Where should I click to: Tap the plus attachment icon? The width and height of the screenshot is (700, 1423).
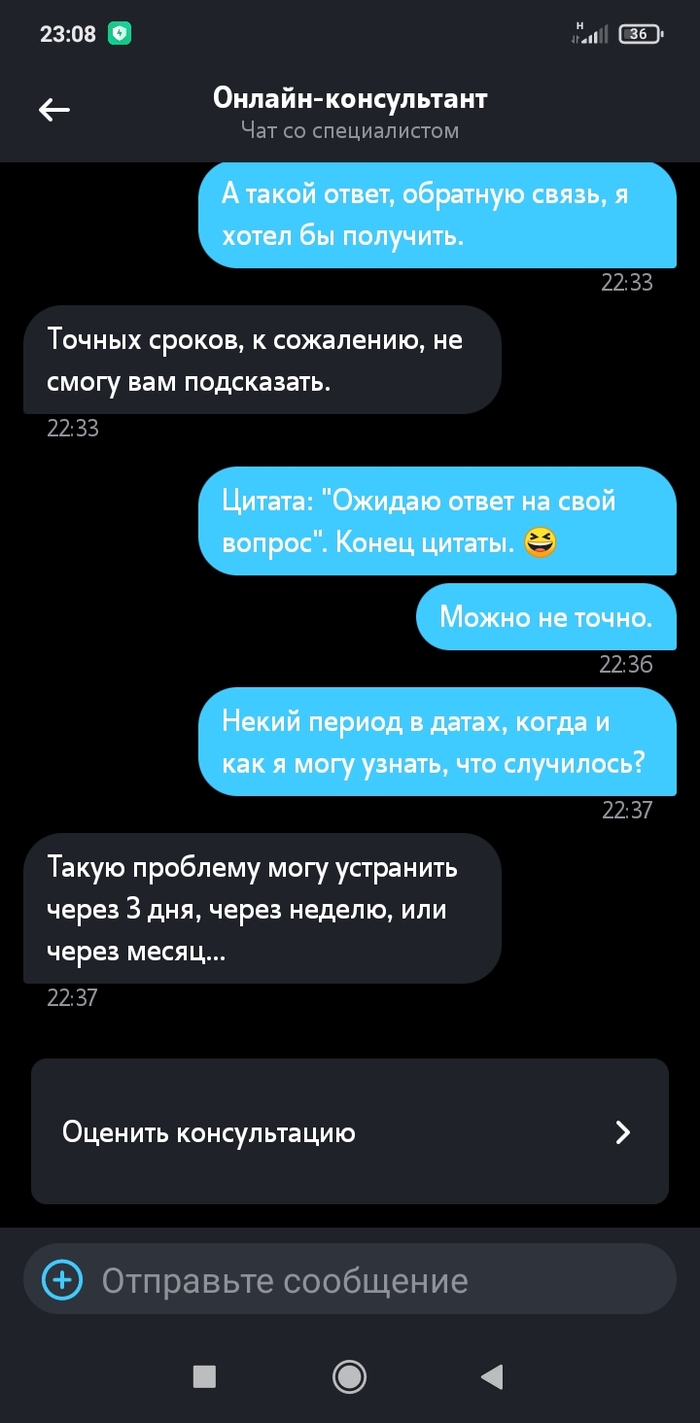(x=62, y=1280)
